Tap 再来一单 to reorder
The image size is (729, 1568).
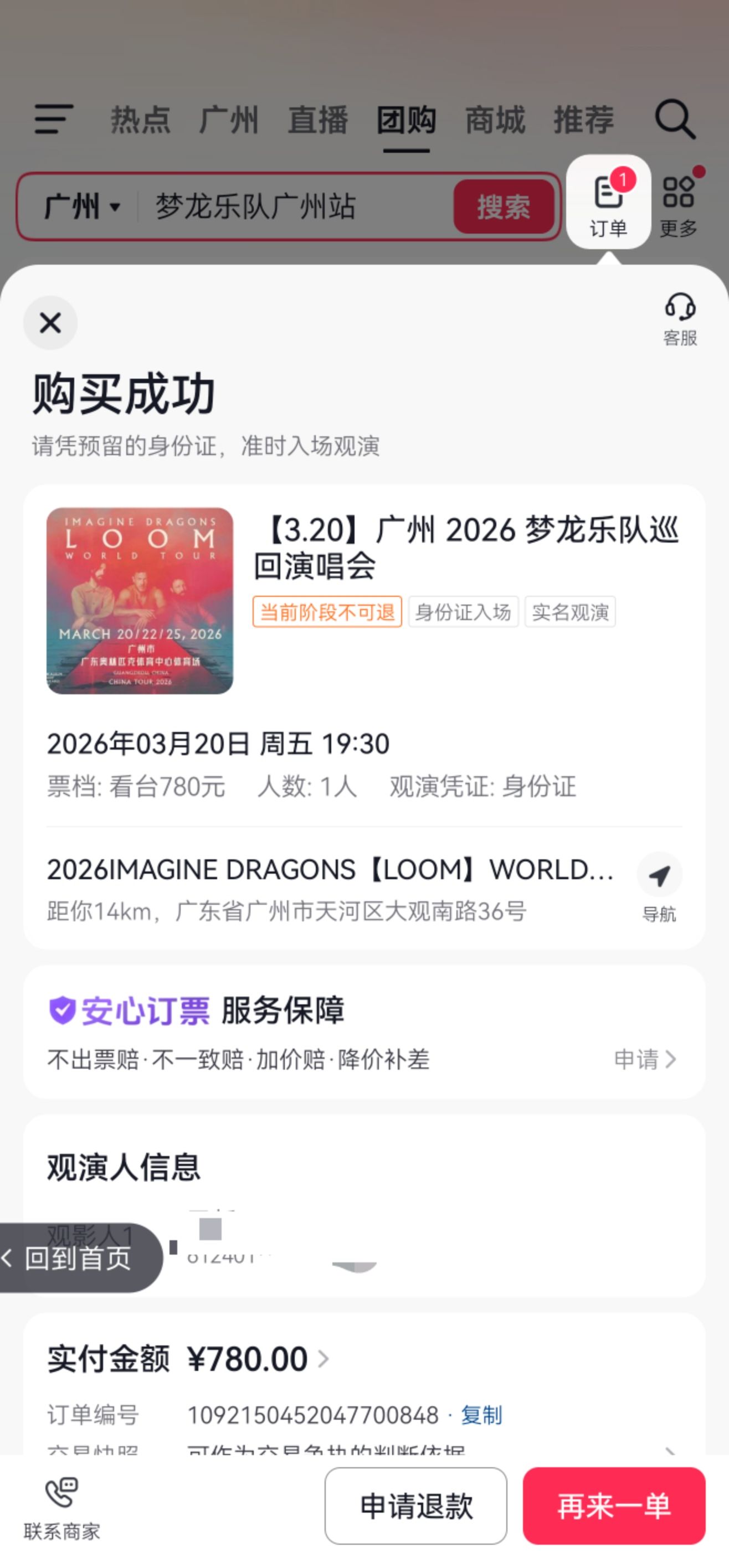614,1506
